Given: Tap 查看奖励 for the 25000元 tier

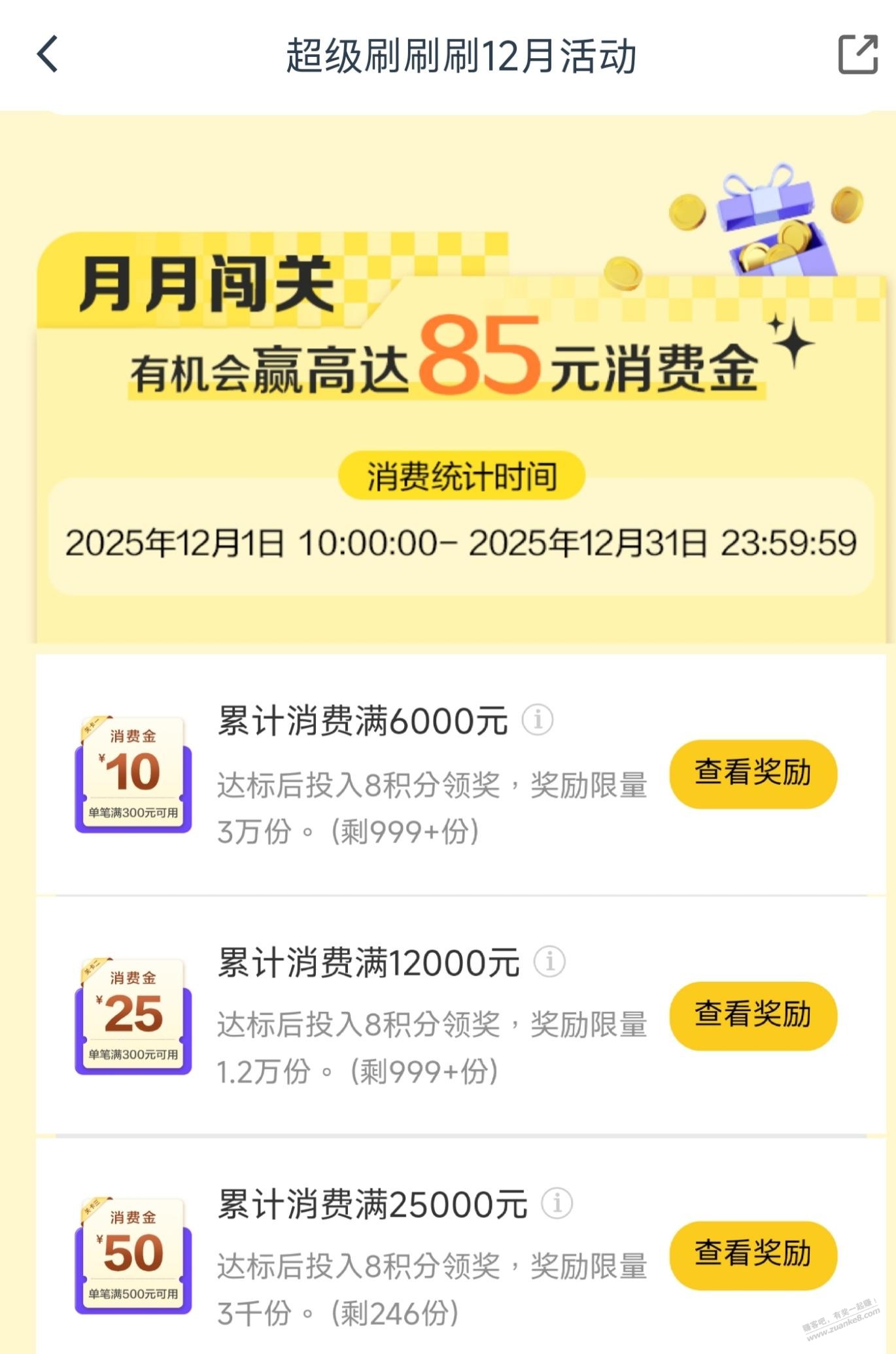Looking at the screenshot, I should click(x=753, y=1253).
